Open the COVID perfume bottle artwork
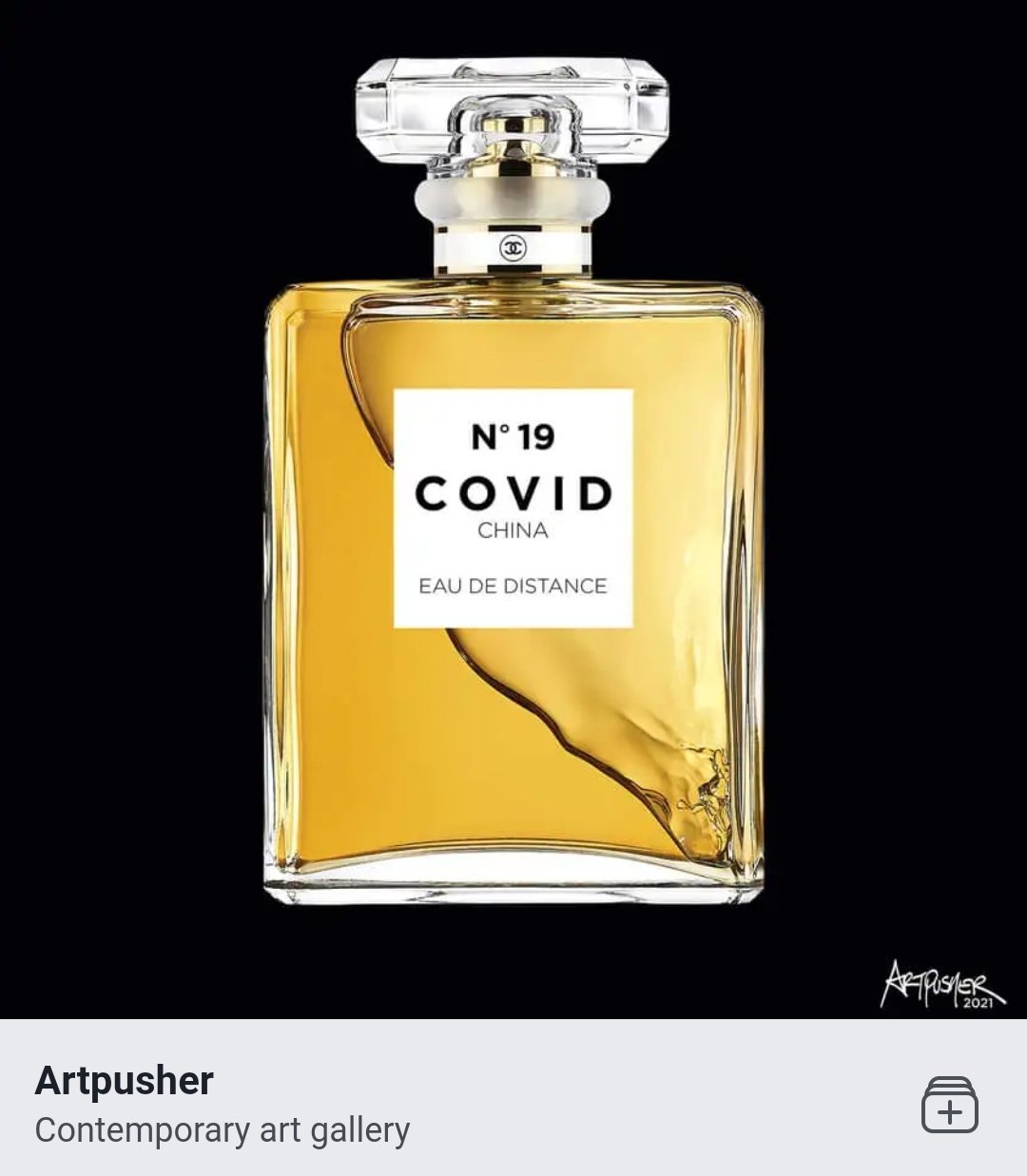The height and width of the screenshot is (1176, 1027). 513,509
